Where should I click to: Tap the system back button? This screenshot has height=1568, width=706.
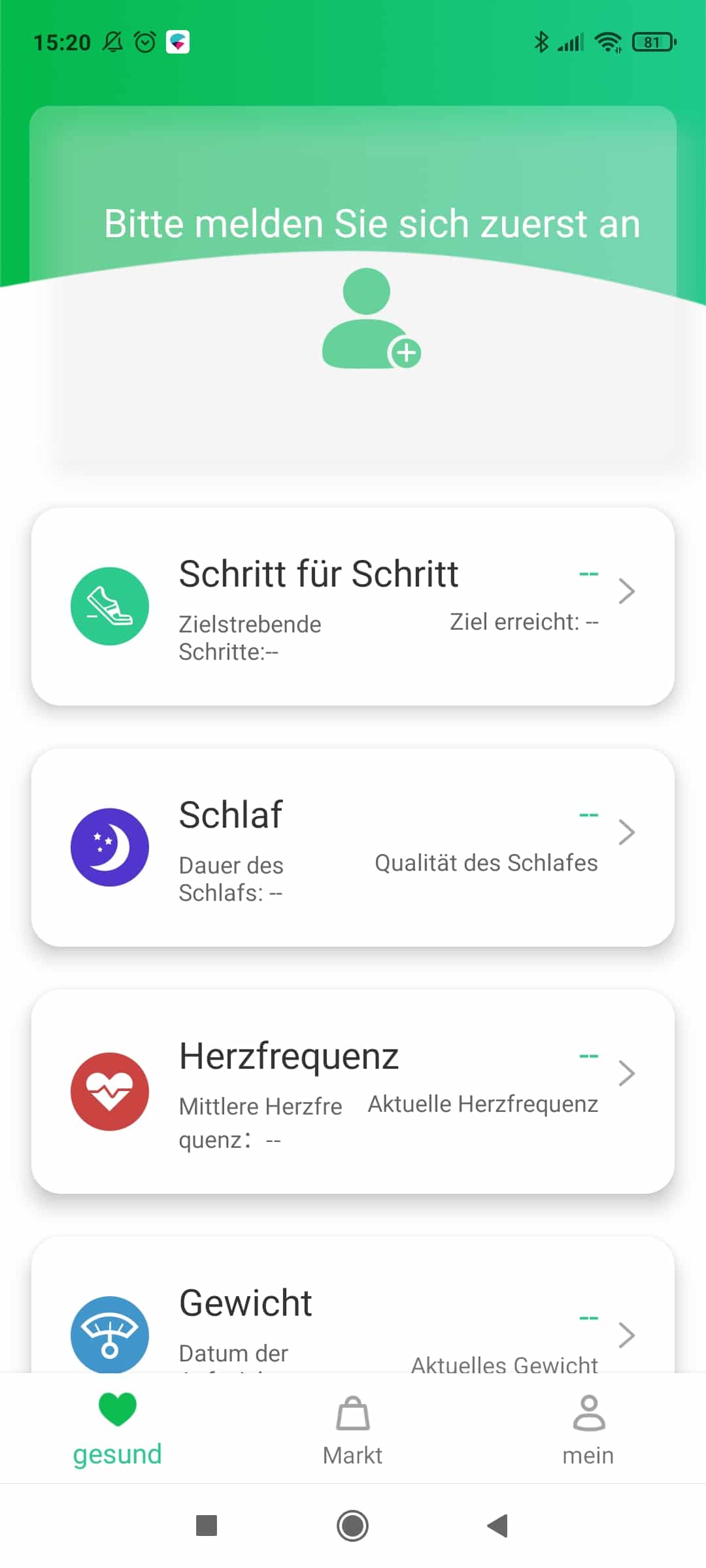(498, 1526)
